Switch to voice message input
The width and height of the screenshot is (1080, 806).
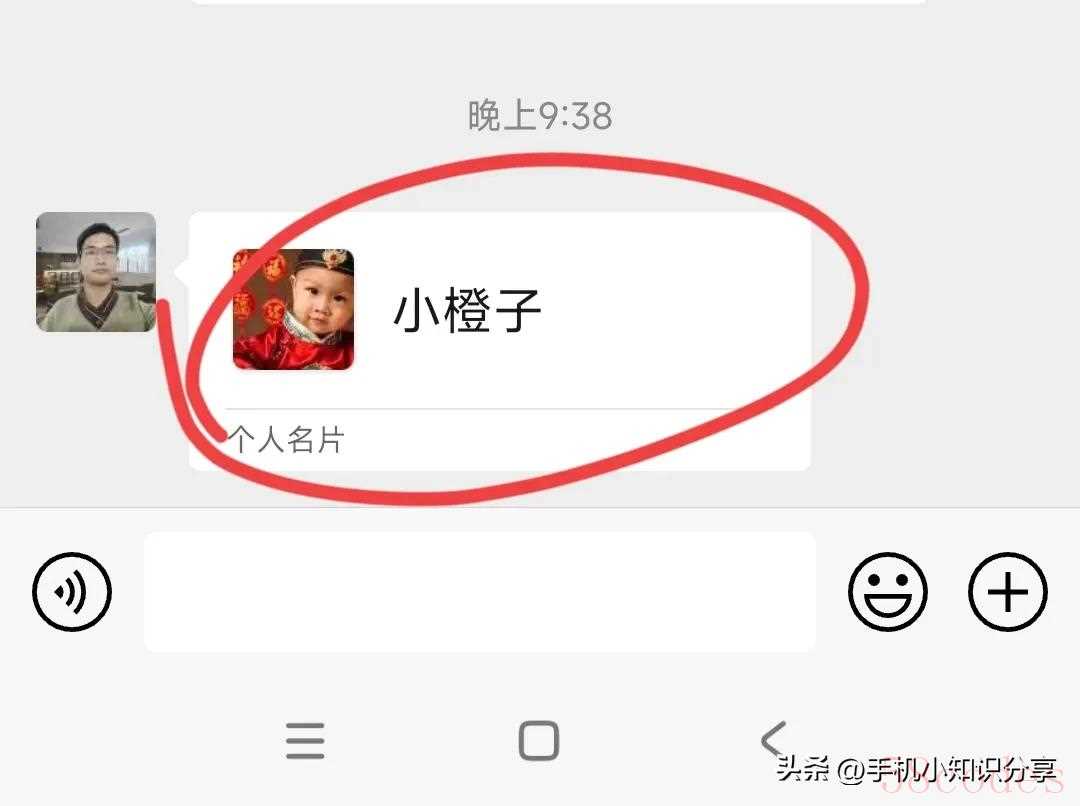(x=72, y=592)
